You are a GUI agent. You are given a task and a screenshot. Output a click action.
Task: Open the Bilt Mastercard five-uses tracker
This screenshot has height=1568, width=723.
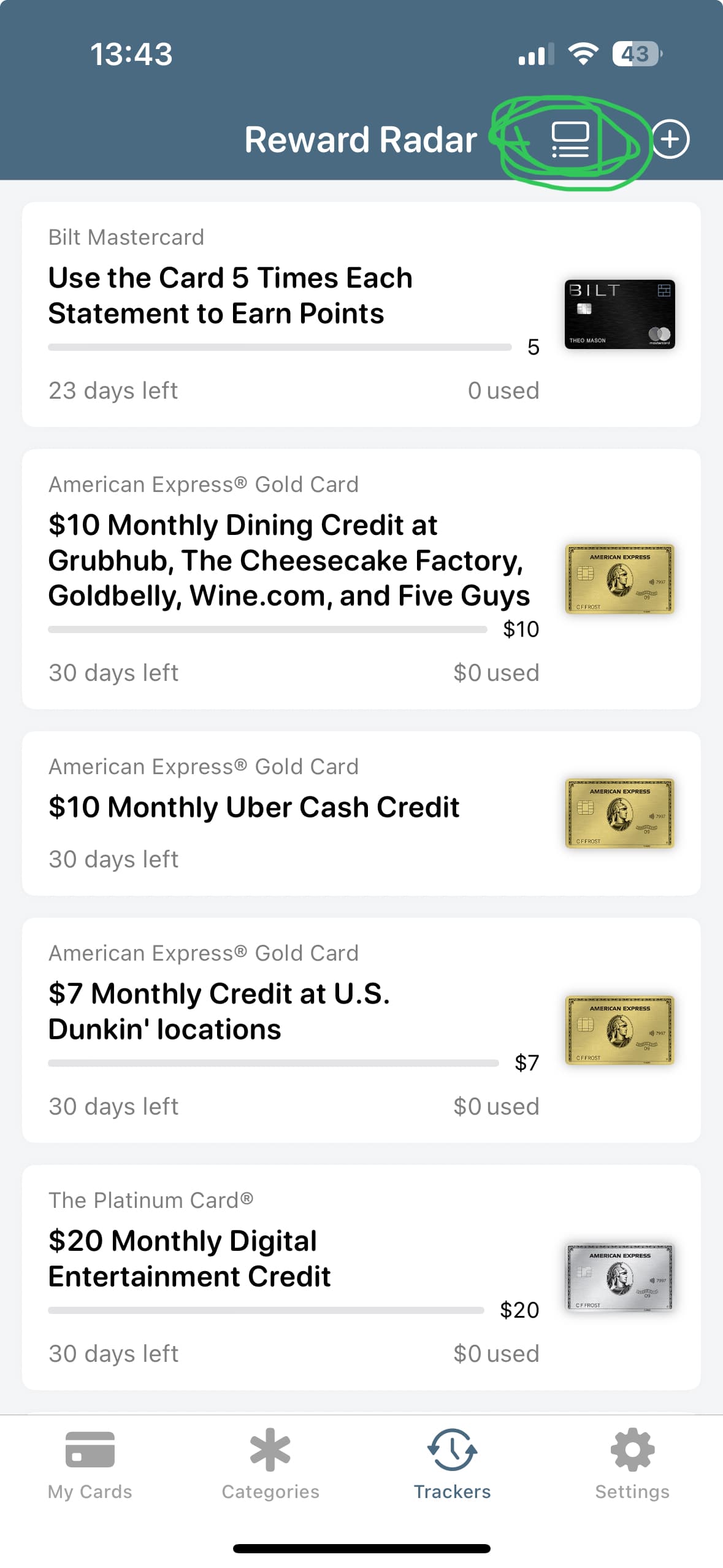click(361, 314)
